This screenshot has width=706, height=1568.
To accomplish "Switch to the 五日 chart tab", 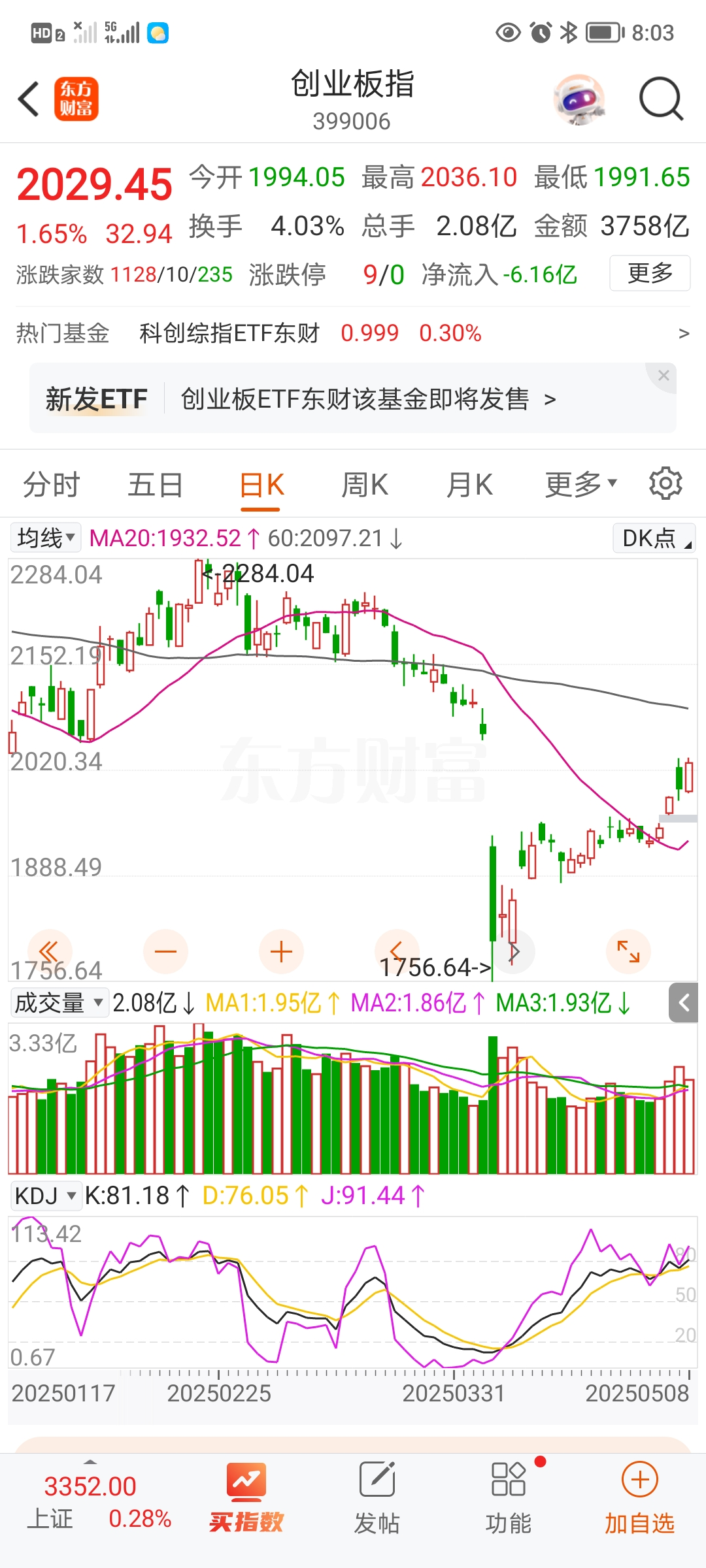I will pyautogui.click(x=155, y=485).
